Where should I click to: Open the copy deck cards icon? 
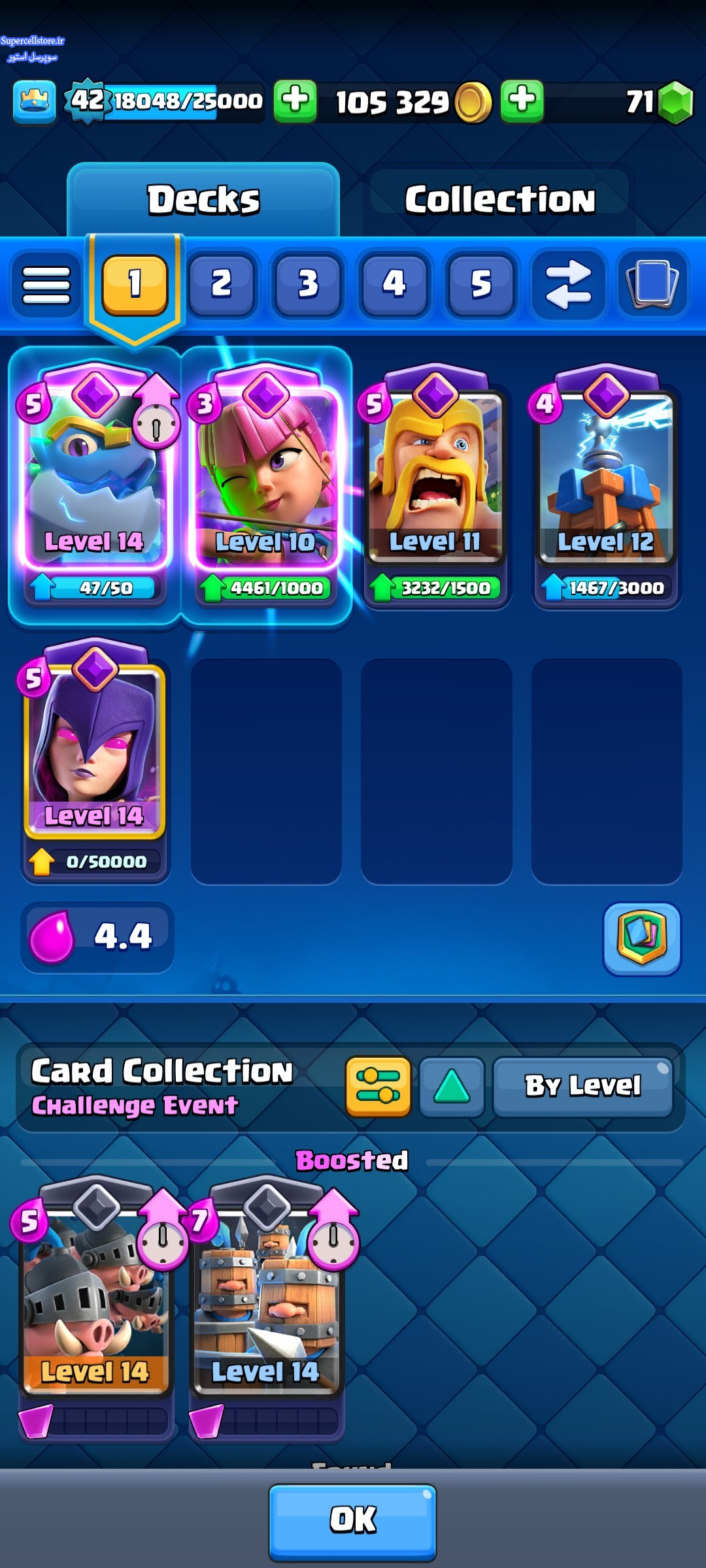click(x=652, y=284)
